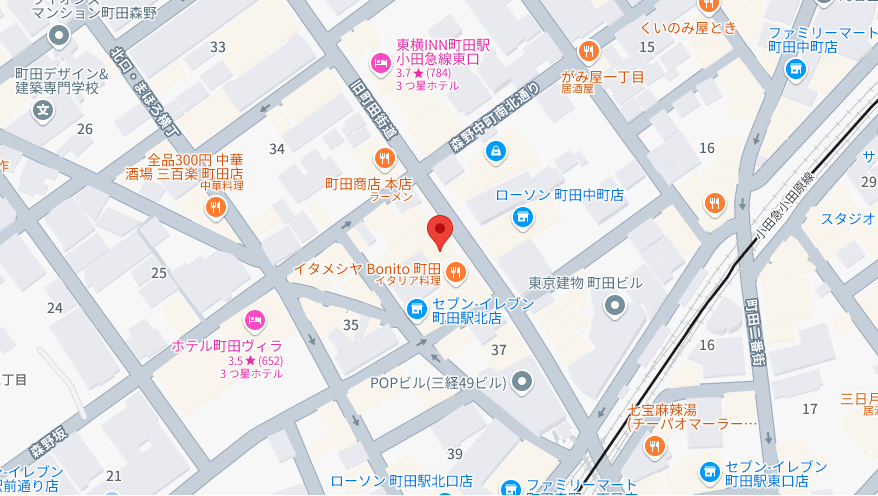Open イタメシヤ Bonito 町田 restaurant marker
The image size is (878, 496).
point(456,271)
